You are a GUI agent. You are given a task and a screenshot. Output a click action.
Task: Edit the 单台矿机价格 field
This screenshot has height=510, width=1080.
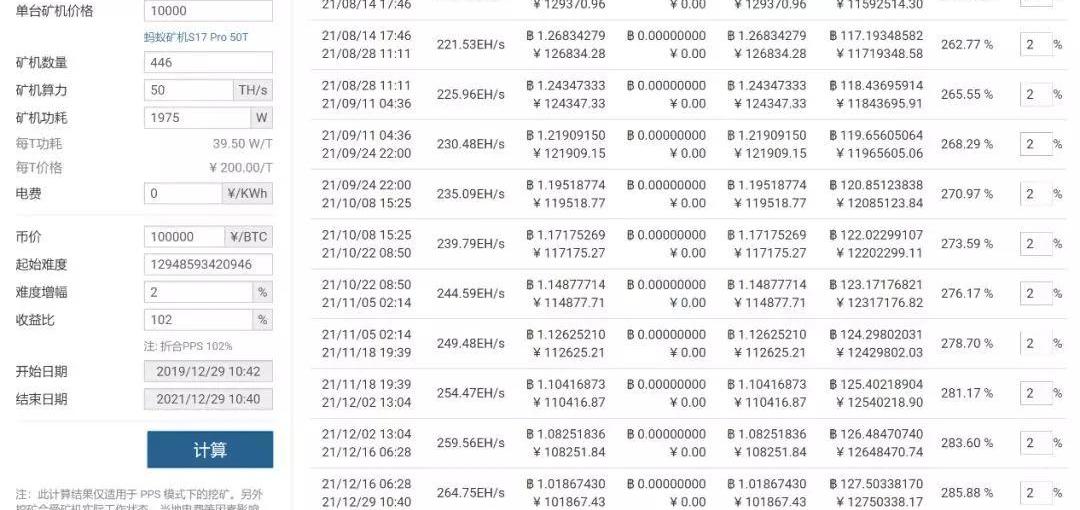tap(207, 11)
